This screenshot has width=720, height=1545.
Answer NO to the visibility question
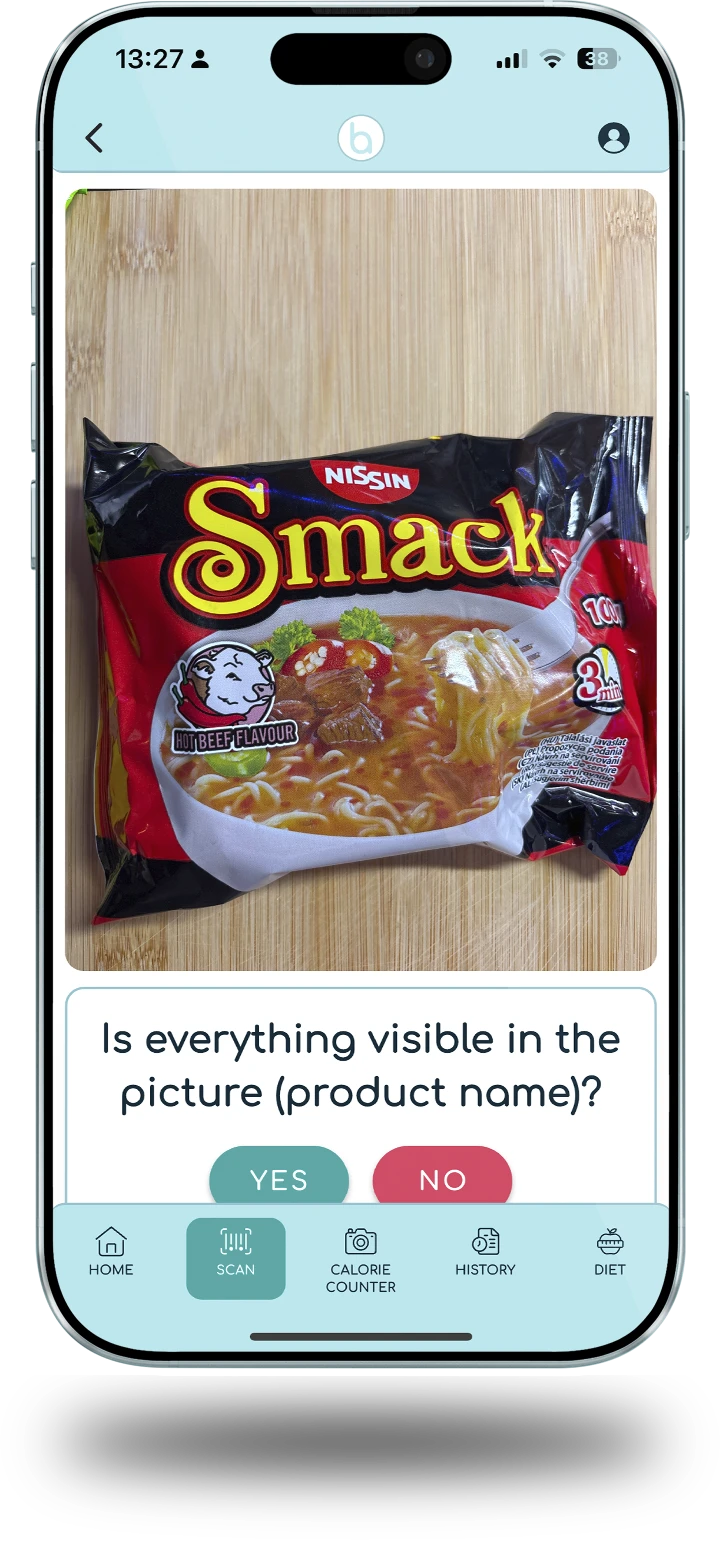click(x=442, y=1178)
